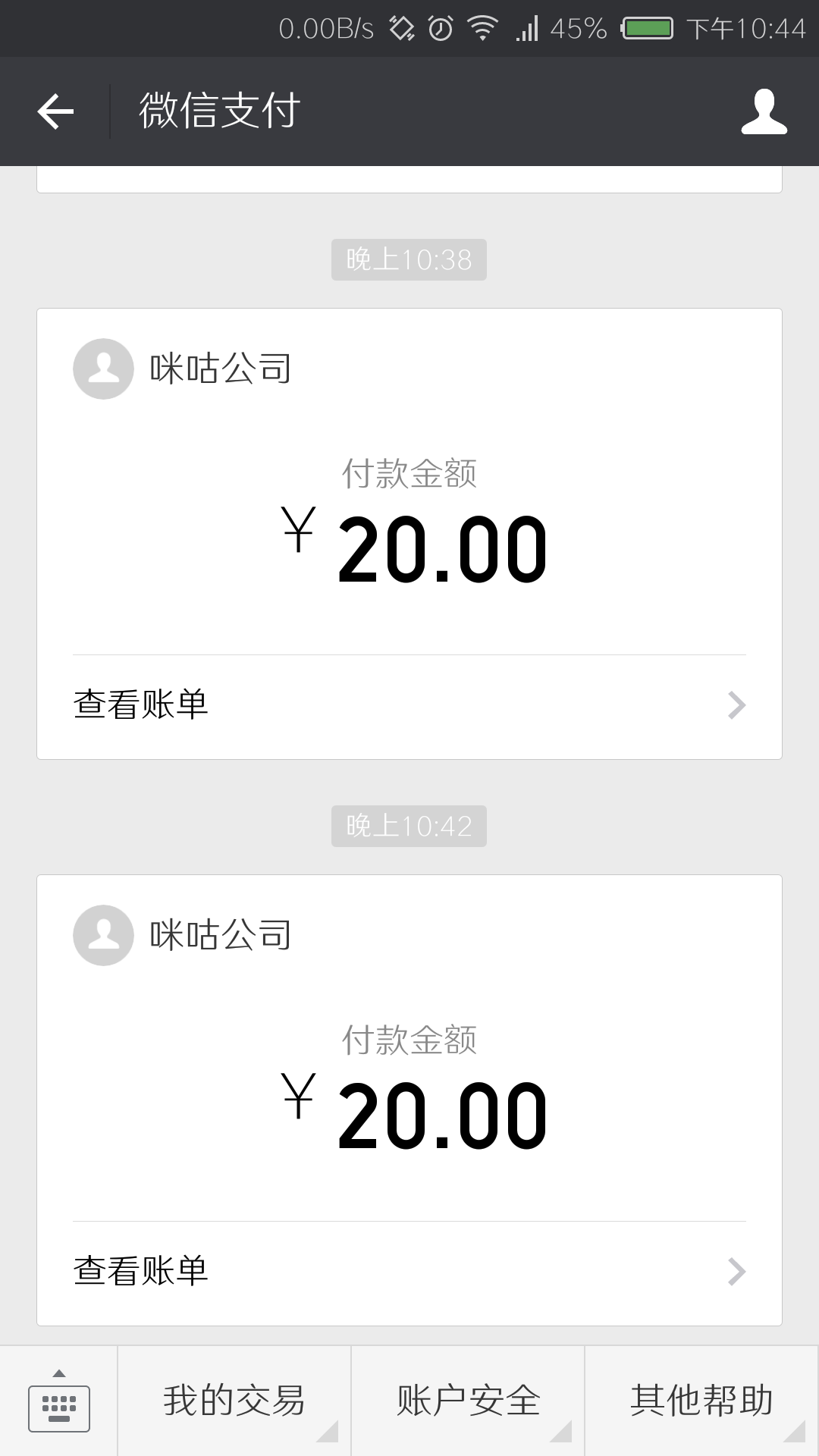Open 查看账单 for the 晚上10:42 payment
Screen dimensions: 819x1456
tap(409, 1272)
